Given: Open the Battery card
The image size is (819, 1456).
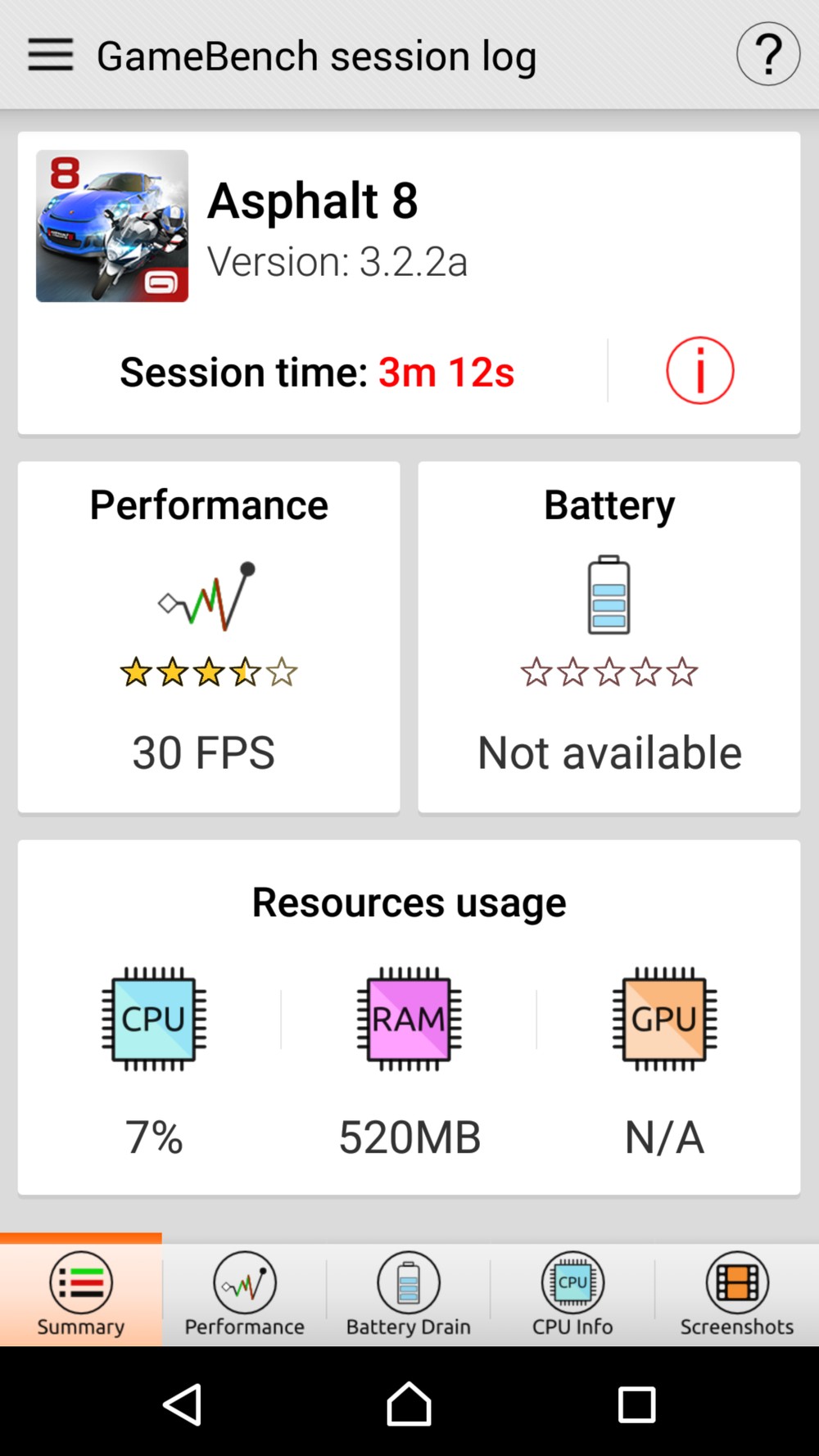Looking at the screenshot, I should pyautogui.click(x=609, y=637).
